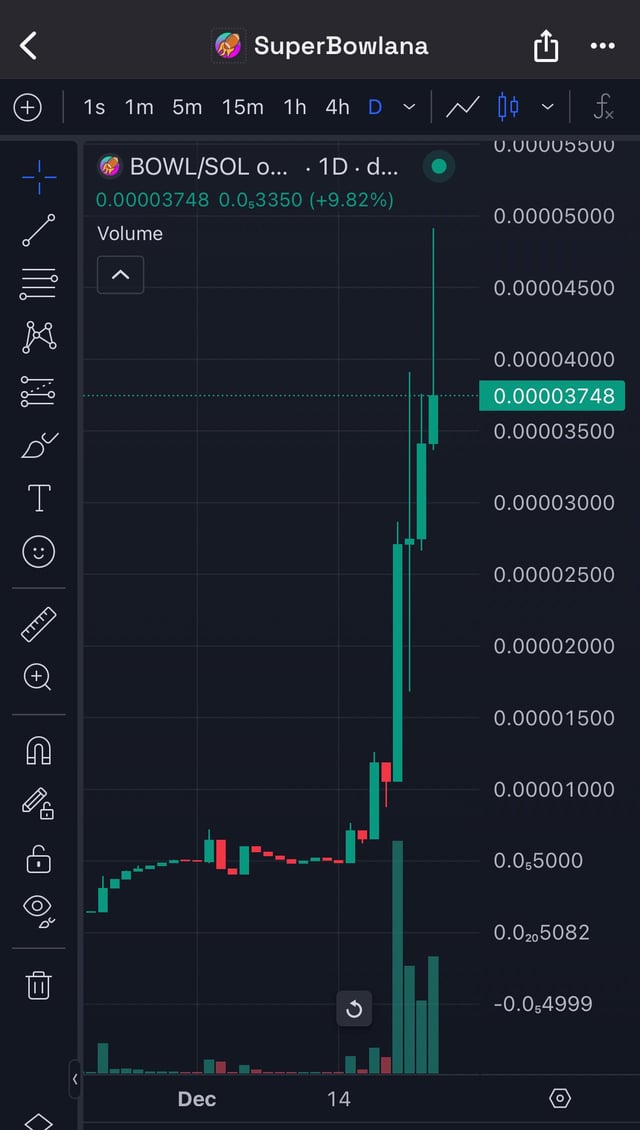Hide or show drawings with eye icon
Image resolution: width=640 pixels, height=1130 pixels.
coord(39,908)
